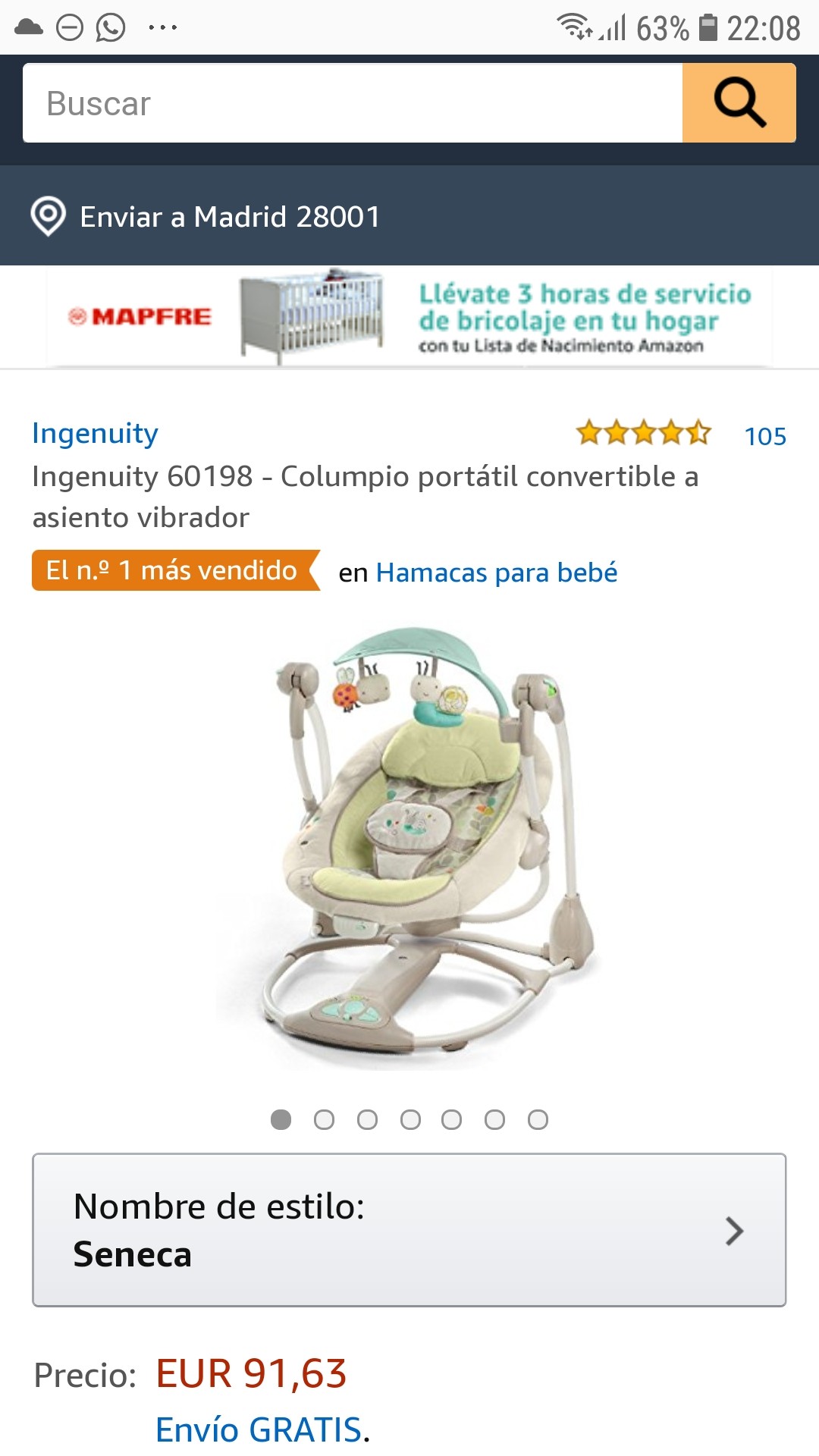
Task: View the 105 customer reviews
Action: [764, 436]
